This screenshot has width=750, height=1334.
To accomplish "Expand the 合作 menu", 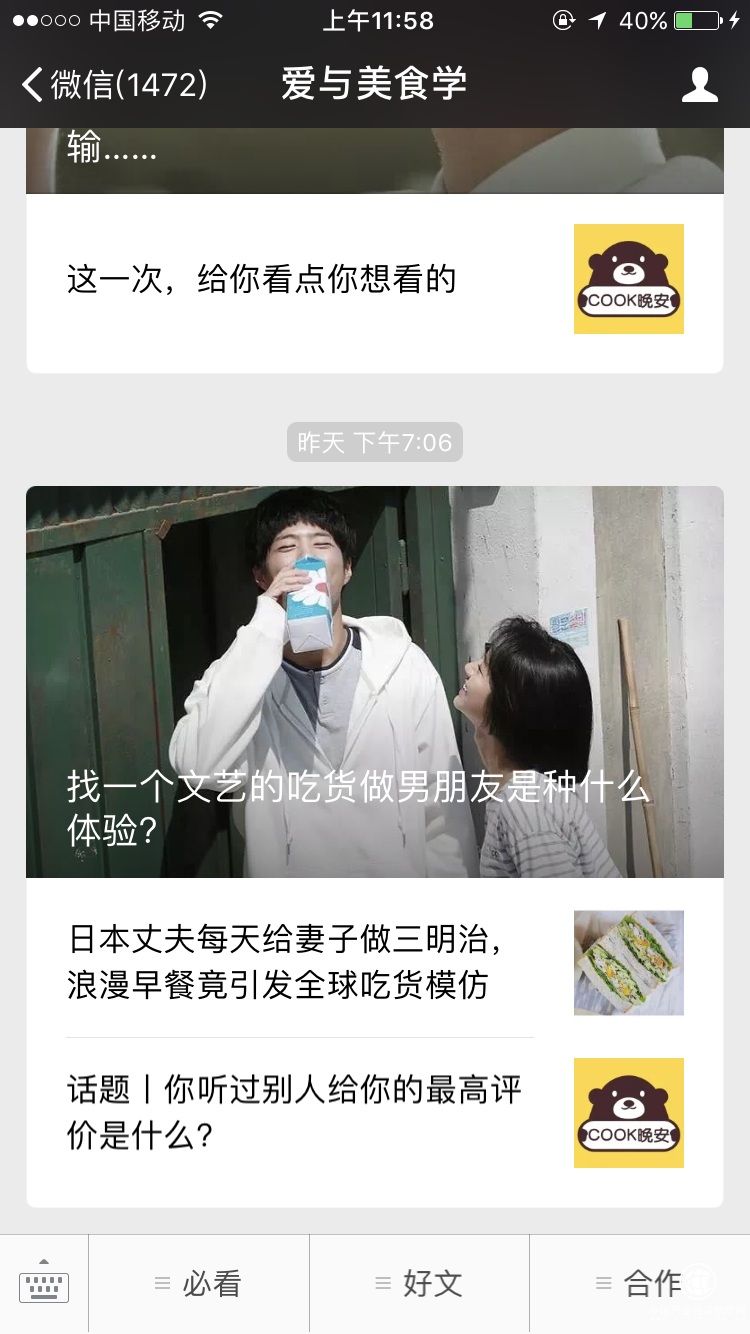I will coord(640,1284).
